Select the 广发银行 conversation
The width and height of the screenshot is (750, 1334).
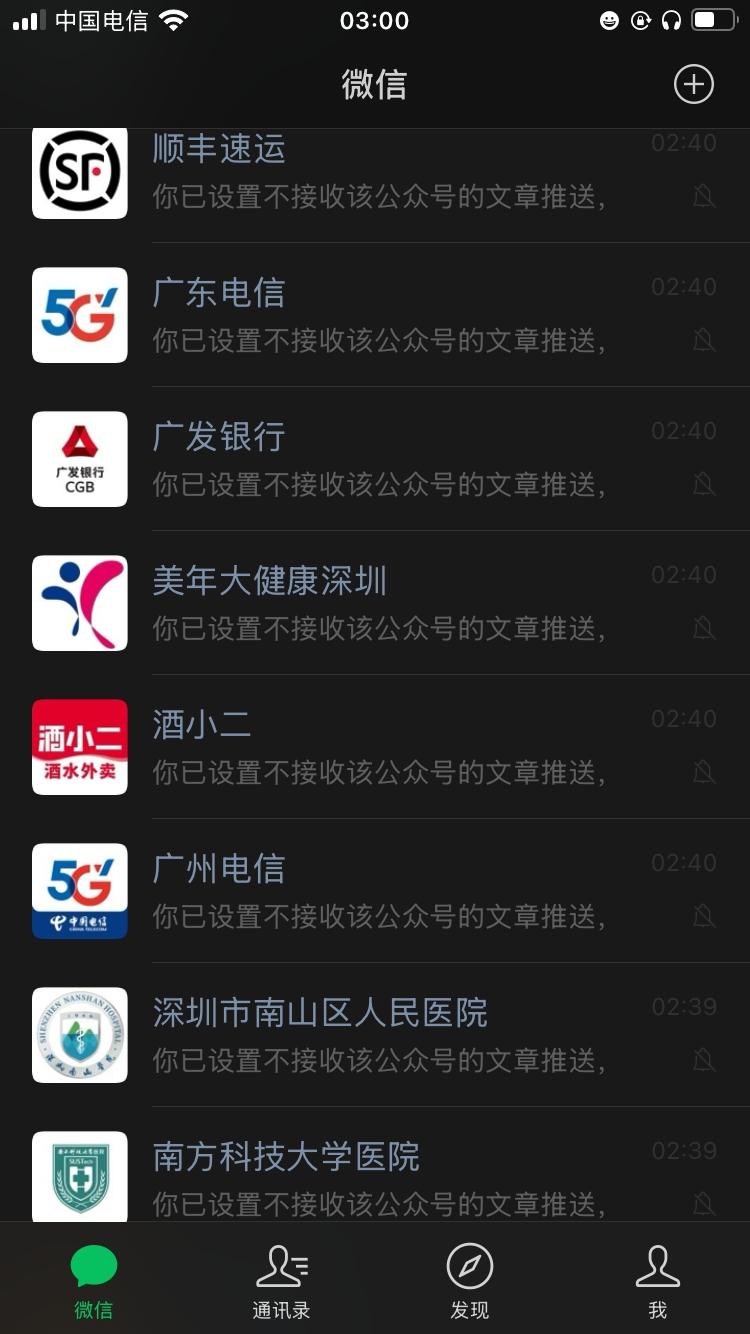(x=375, y=459)
